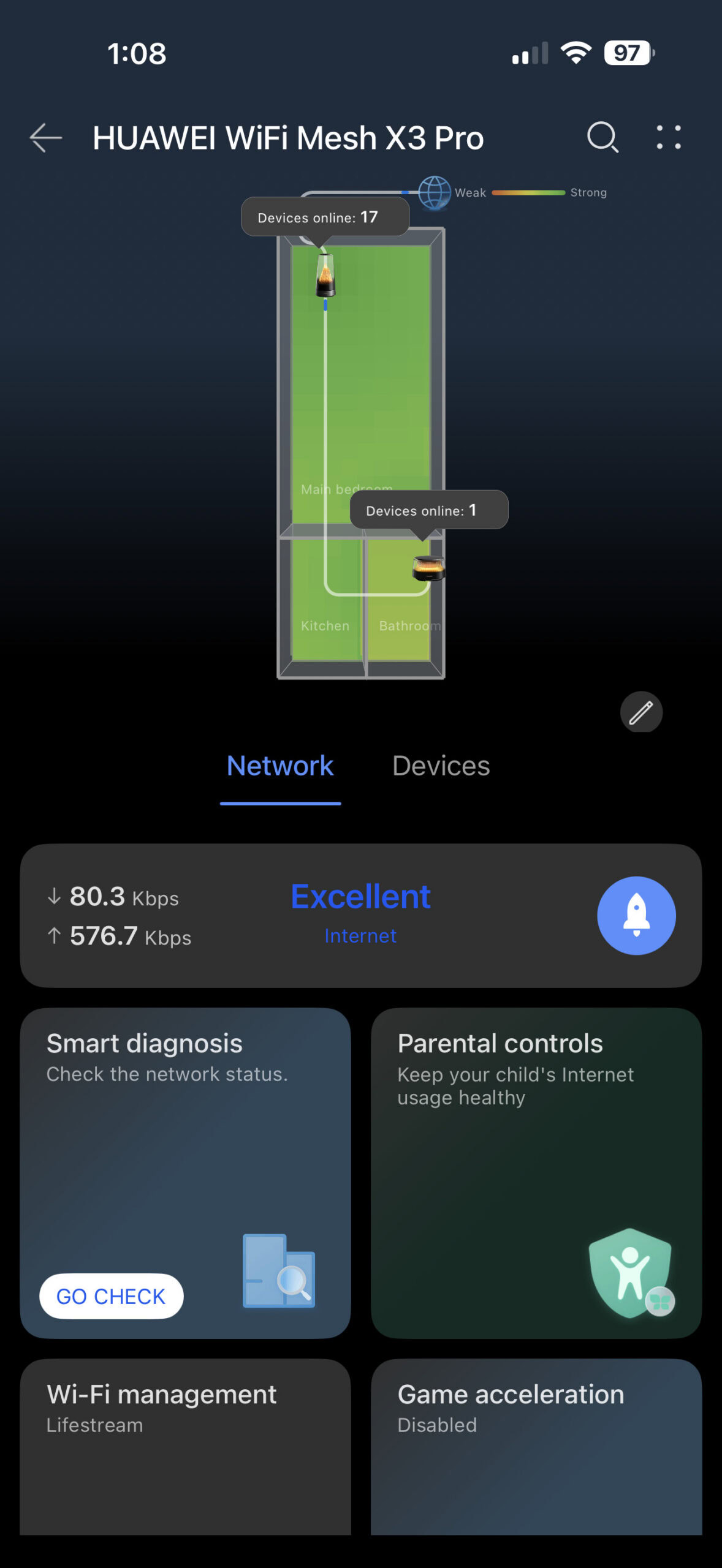Viewport: 722px width, 1568px height.
Task: Select the main router with 17 devices
Action: tap(325, 276)
